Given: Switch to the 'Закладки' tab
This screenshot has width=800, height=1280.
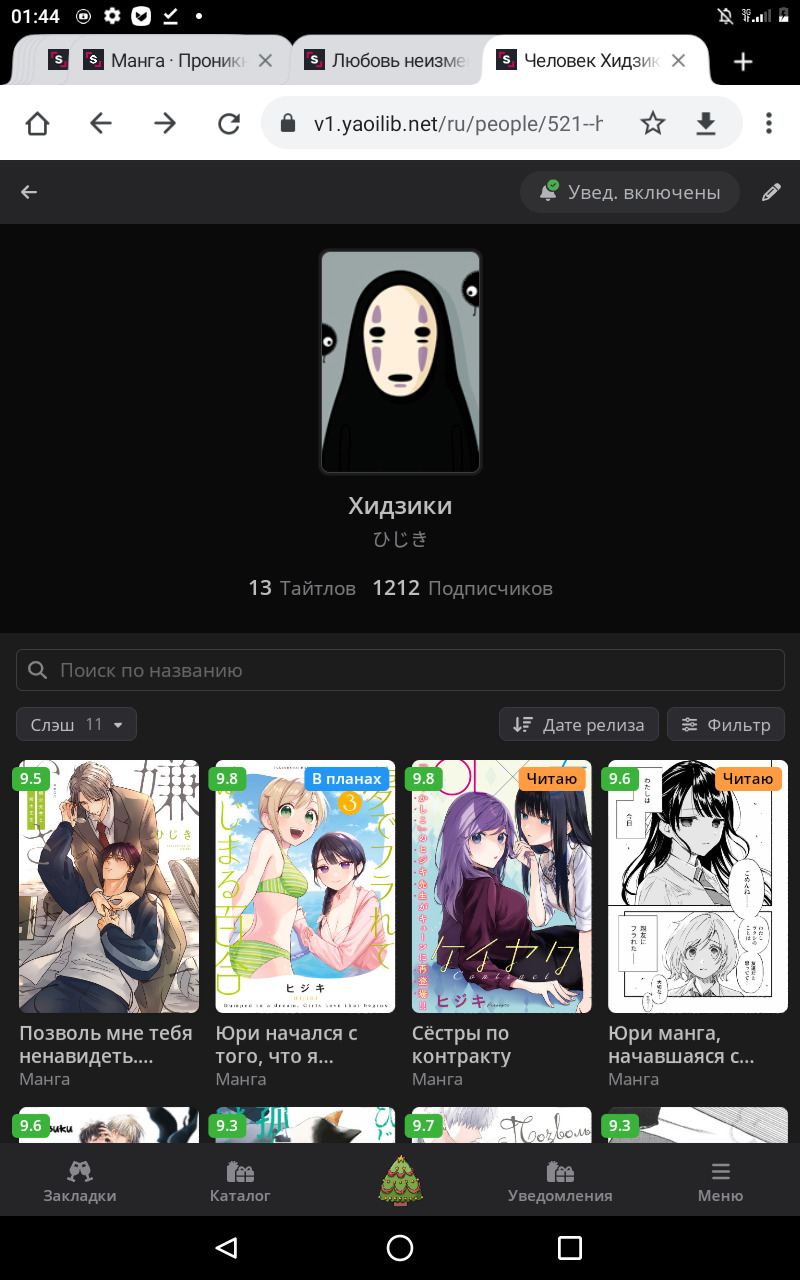Looking at the screenshot, I should (80, 1180).
